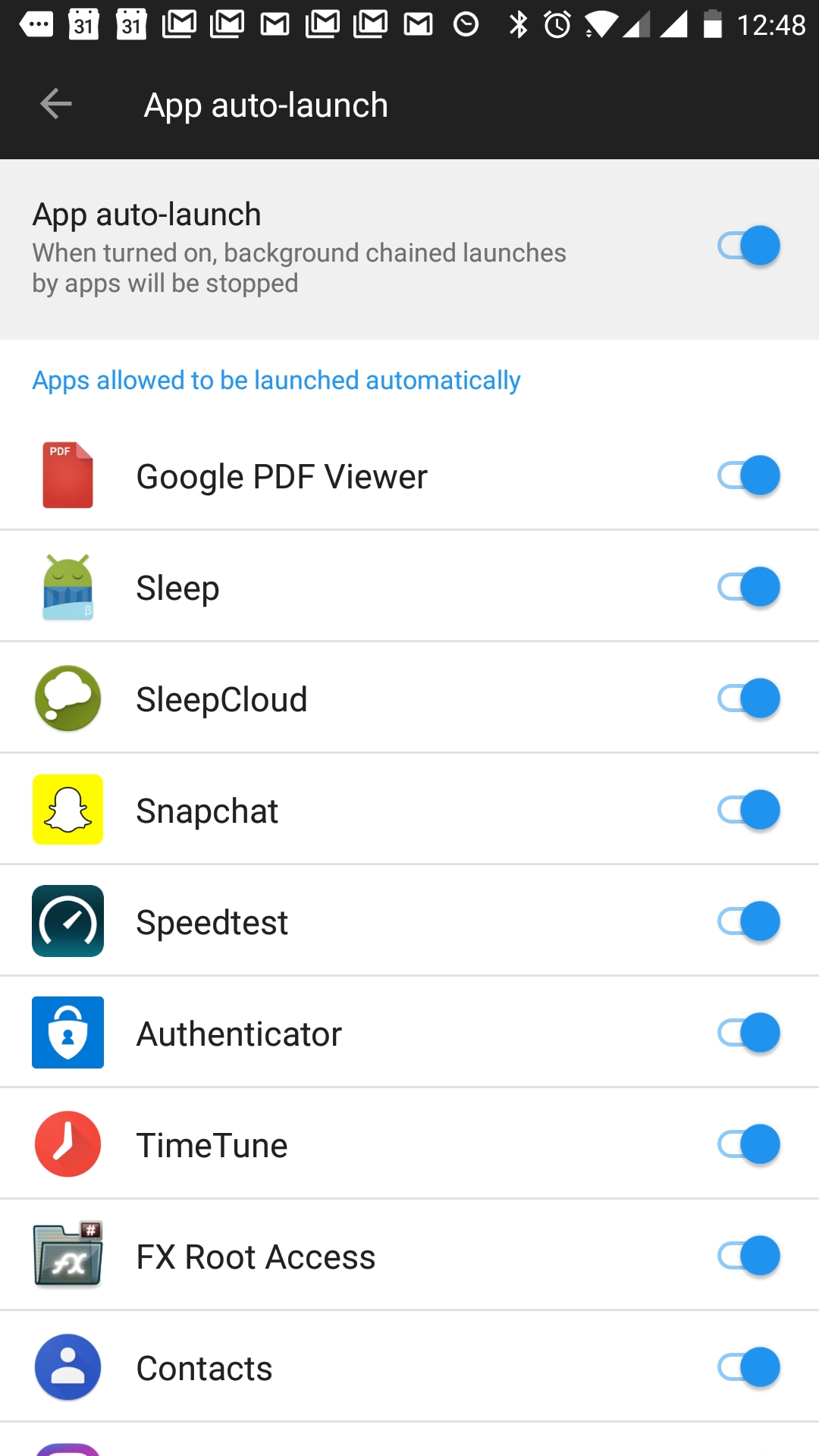Viewport: 819px width, 1456px height.
Task: Tap the SleepCloud app icon
Action: (67, 698)
